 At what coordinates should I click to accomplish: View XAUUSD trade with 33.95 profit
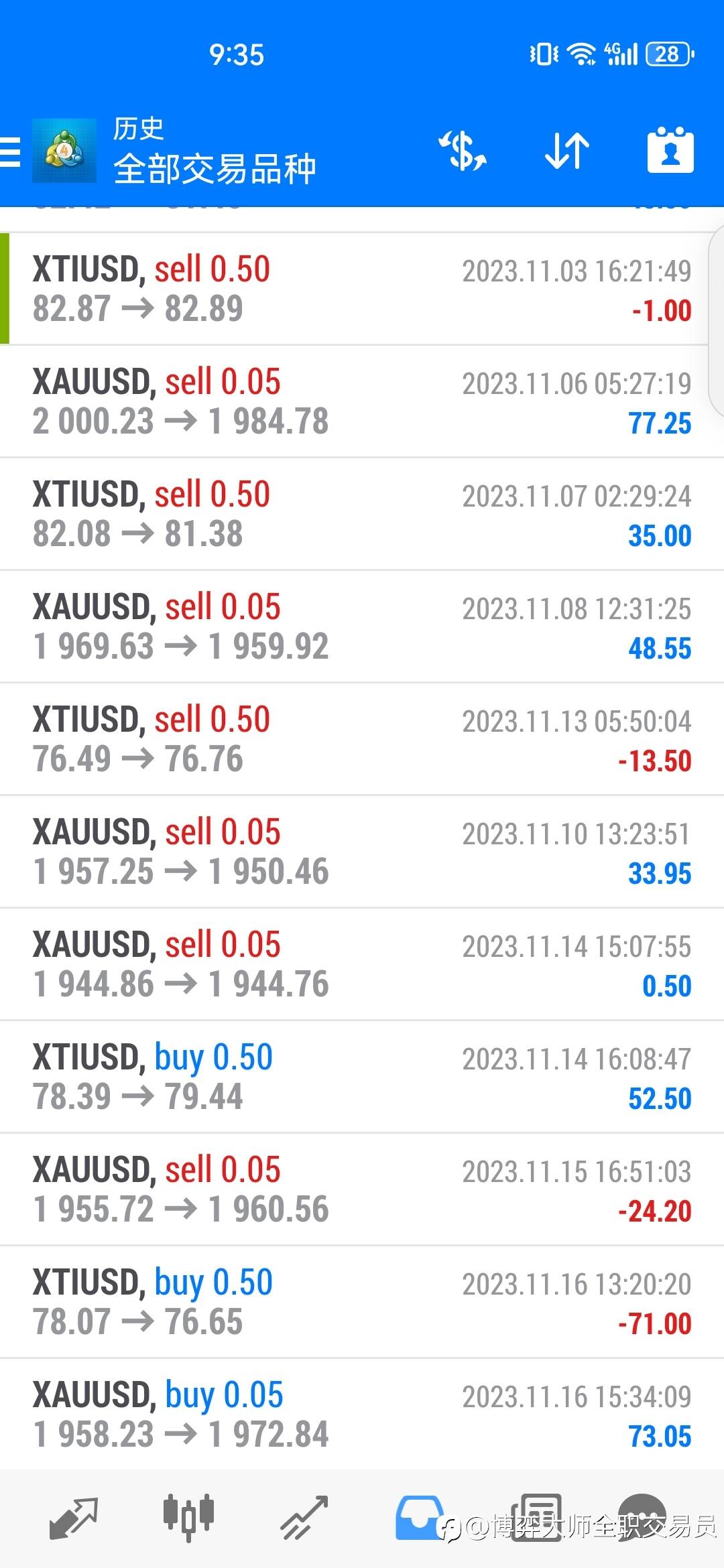pyautogui.click(x=362, y=852)
